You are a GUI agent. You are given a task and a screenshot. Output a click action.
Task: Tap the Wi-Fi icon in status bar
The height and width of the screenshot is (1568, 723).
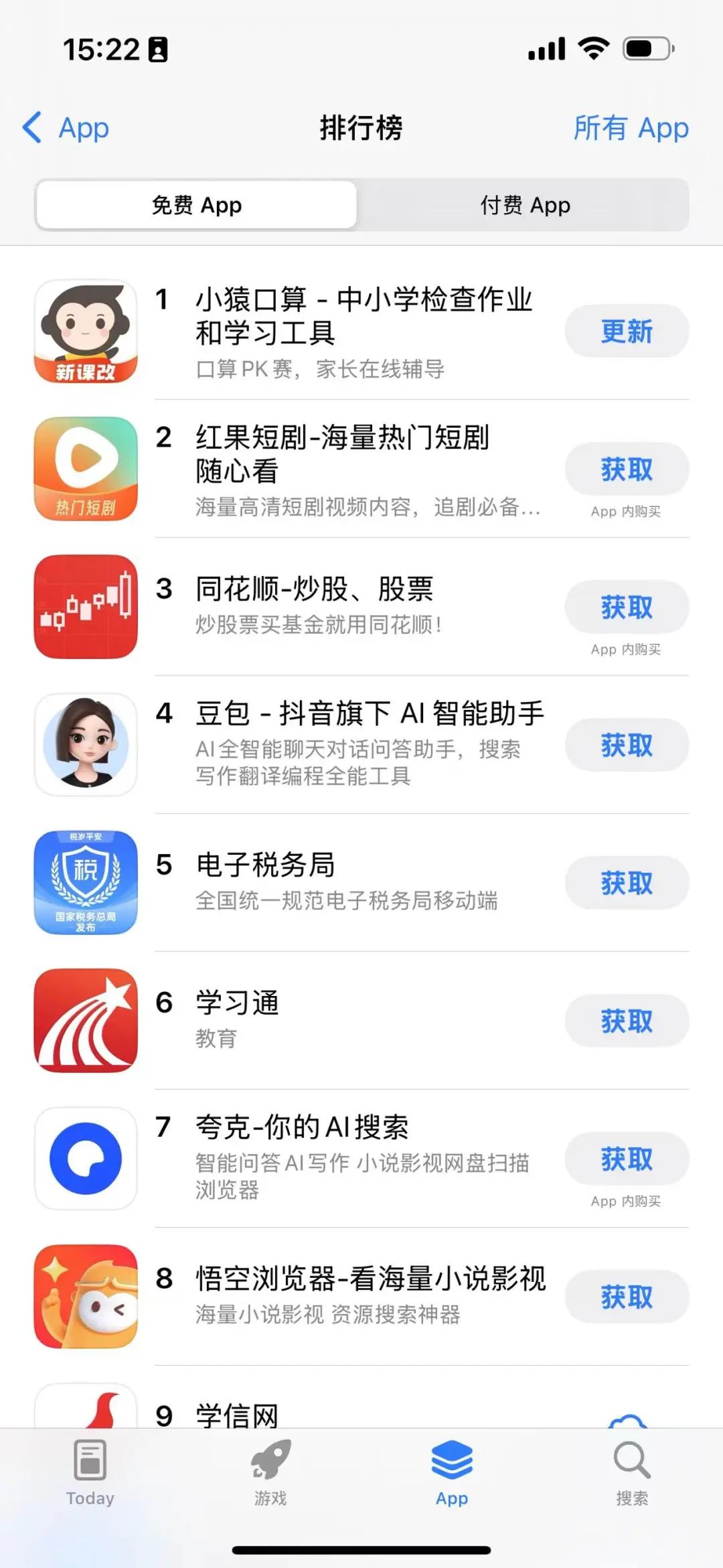pyautogui.click(x=592, y=48)
